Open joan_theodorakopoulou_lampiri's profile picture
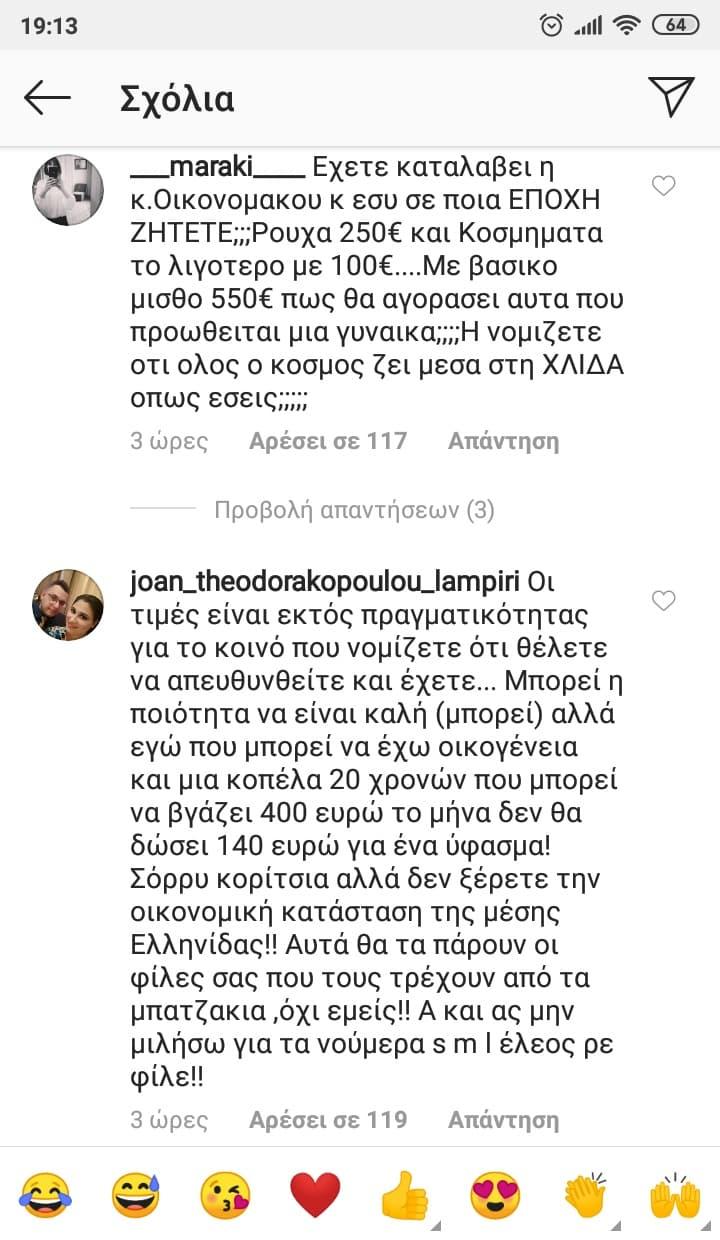This screenshot has height=1240, width=720. (68, 605)
